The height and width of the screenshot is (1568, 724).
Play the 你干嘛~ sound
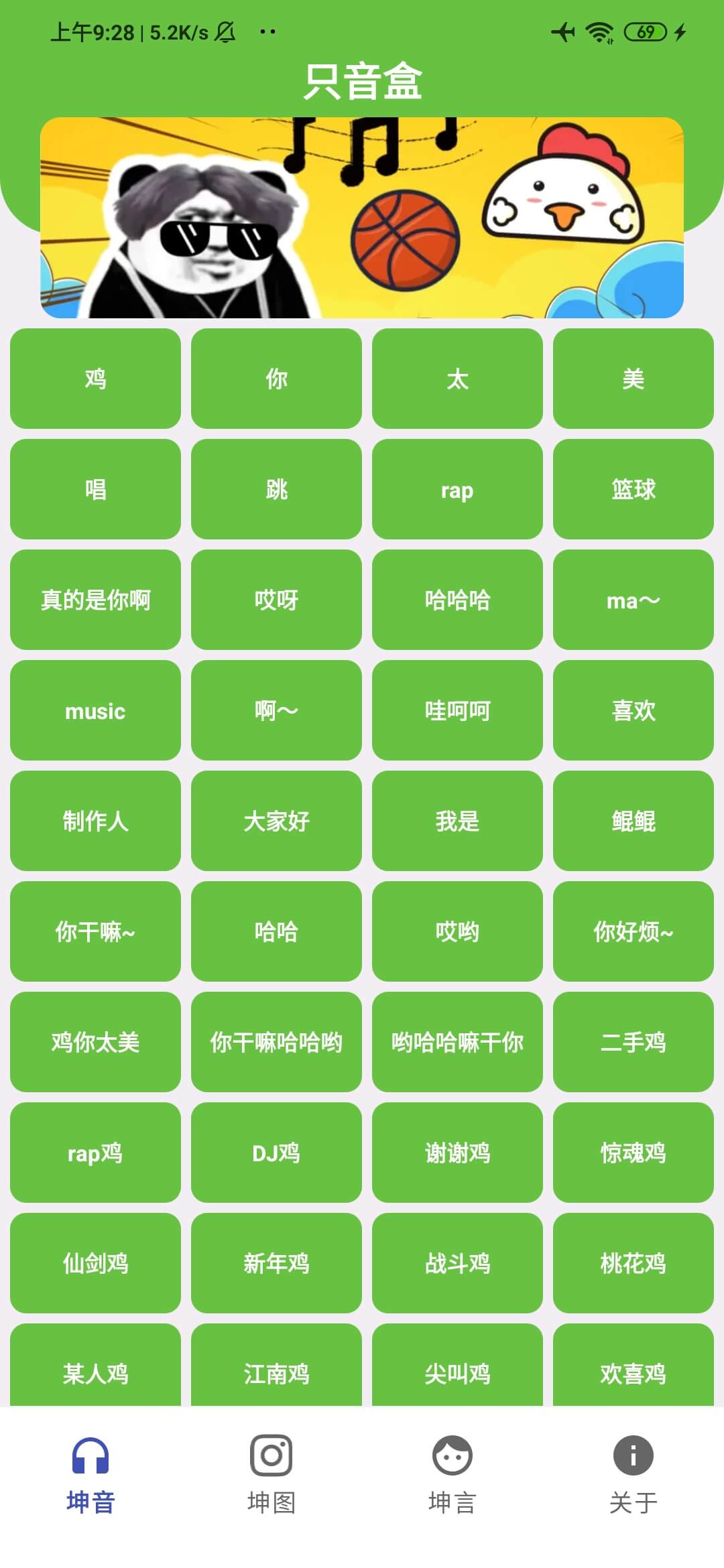click(x=95, y=931)
